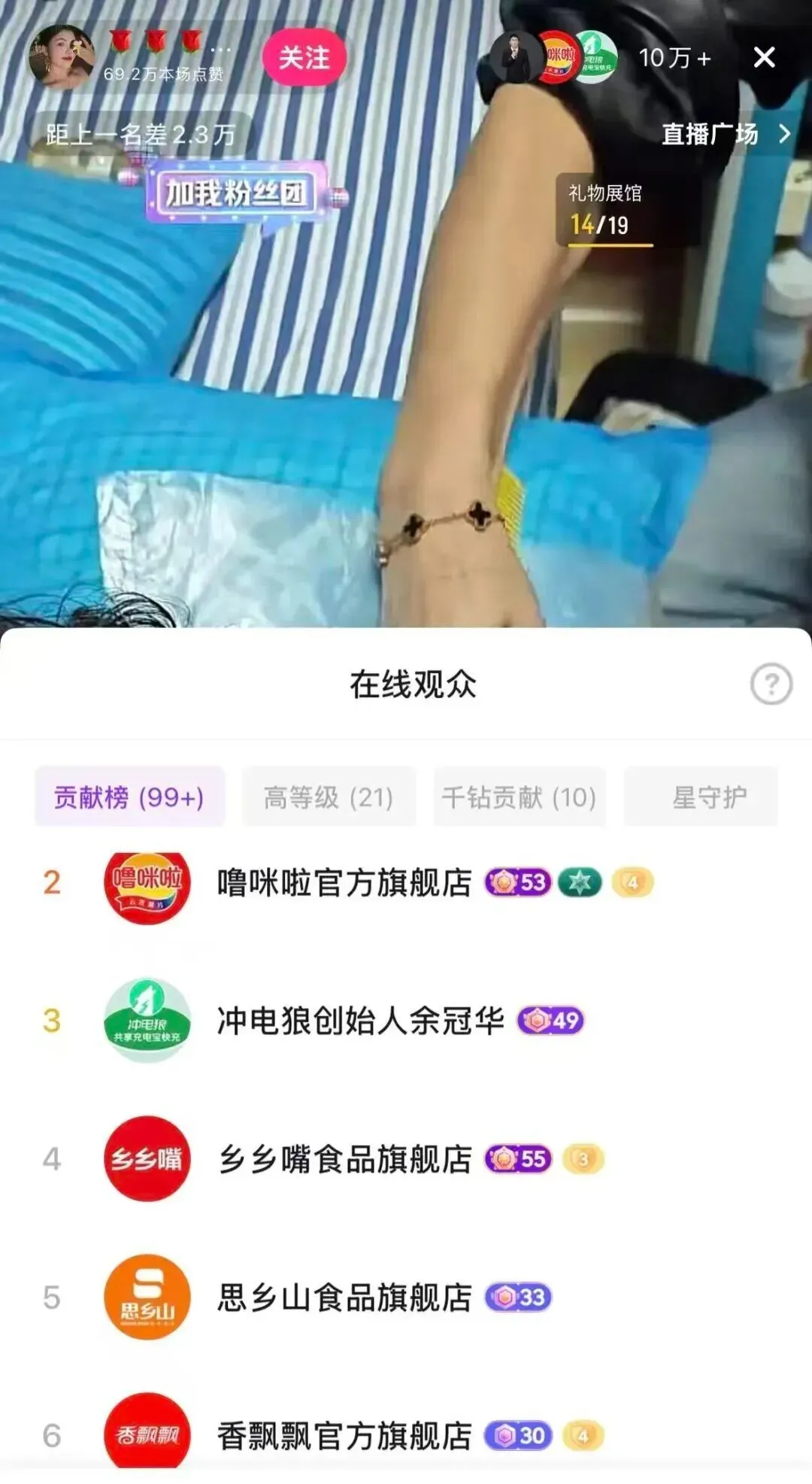Screen dimensions: 812x1484
Task: Switch to the 星守护 tab
Action: [709, 797]
